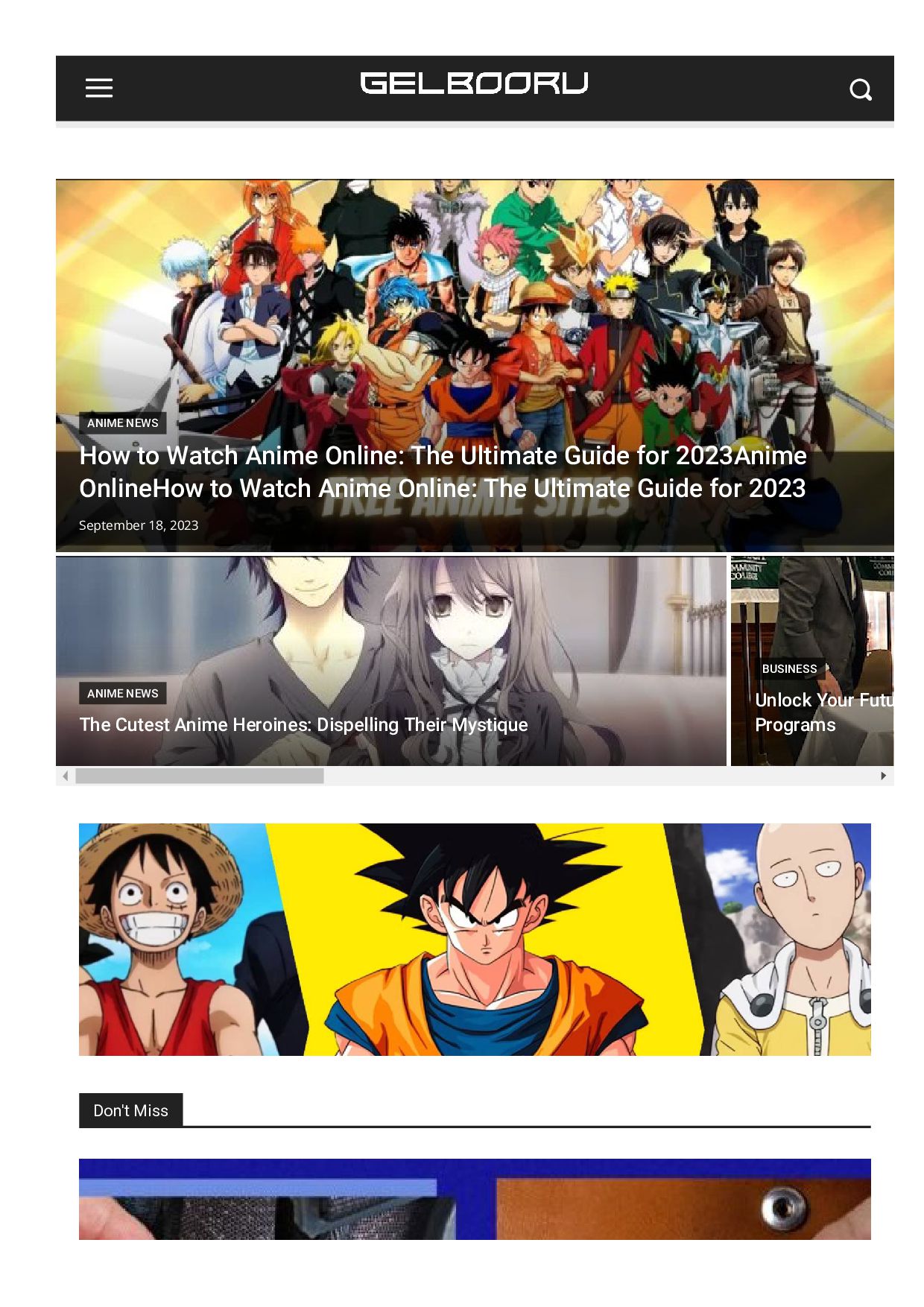Image resolution: width=924 pixels, height=1307 pixels.
Task: Open the hamburger menu
Action: pyautogui.click(x=98, y=88)
